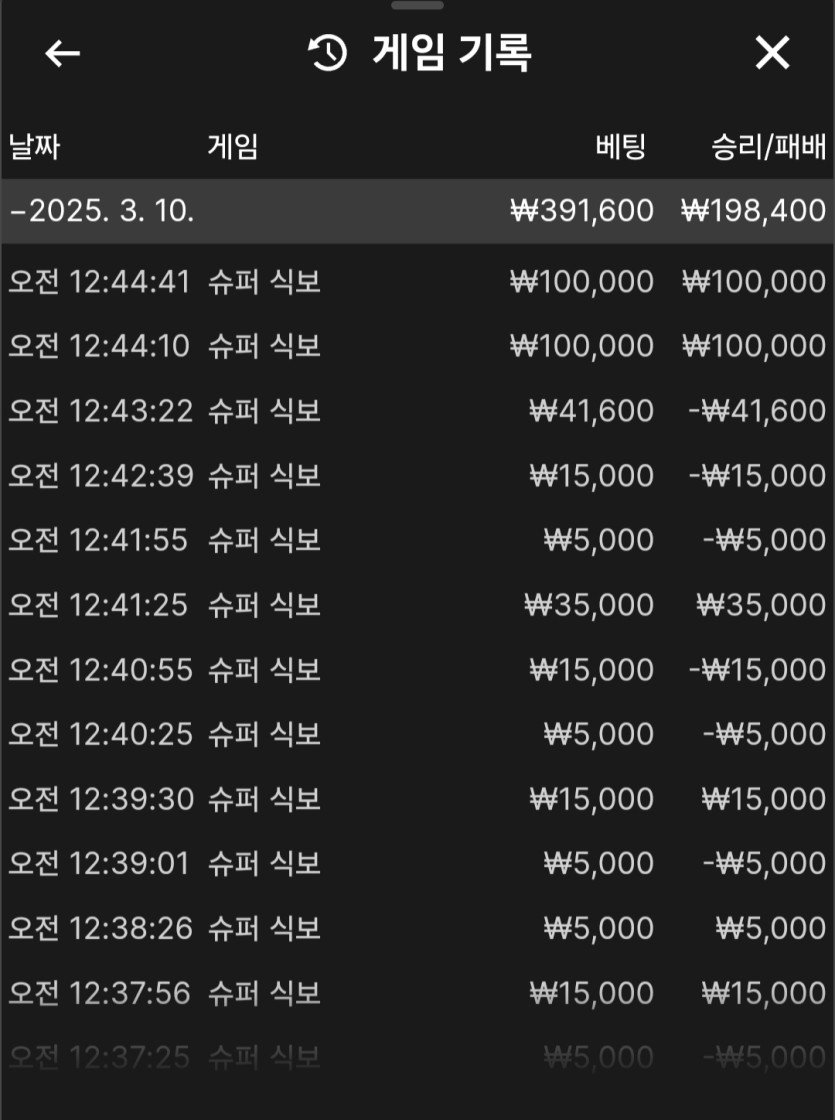Screen dimensions: 835x1120
Task: Open the 12:41:55 game record
Action: pyautogui.click(x=417, y=540)
